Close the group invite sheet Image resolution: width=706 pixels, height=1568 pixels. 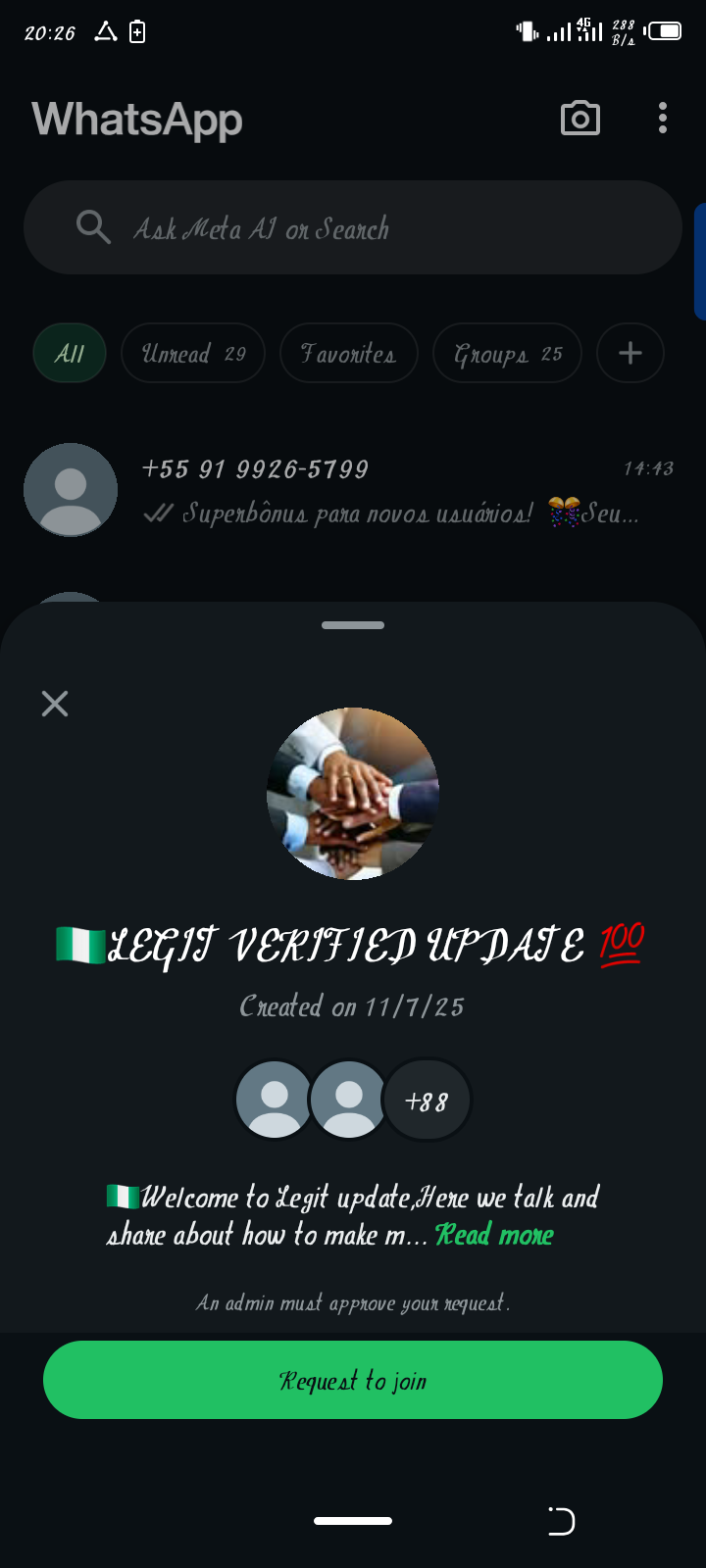coord(55,703)
